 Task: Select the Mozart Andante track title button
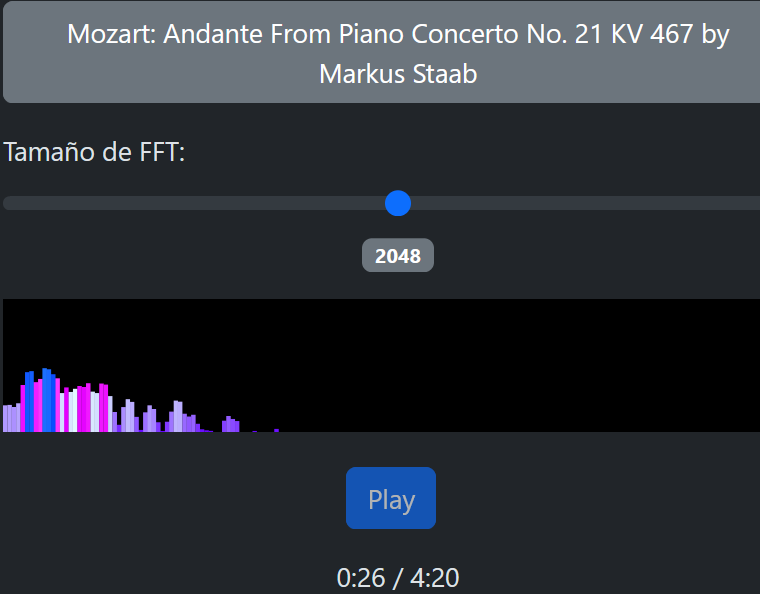[397, 53]
